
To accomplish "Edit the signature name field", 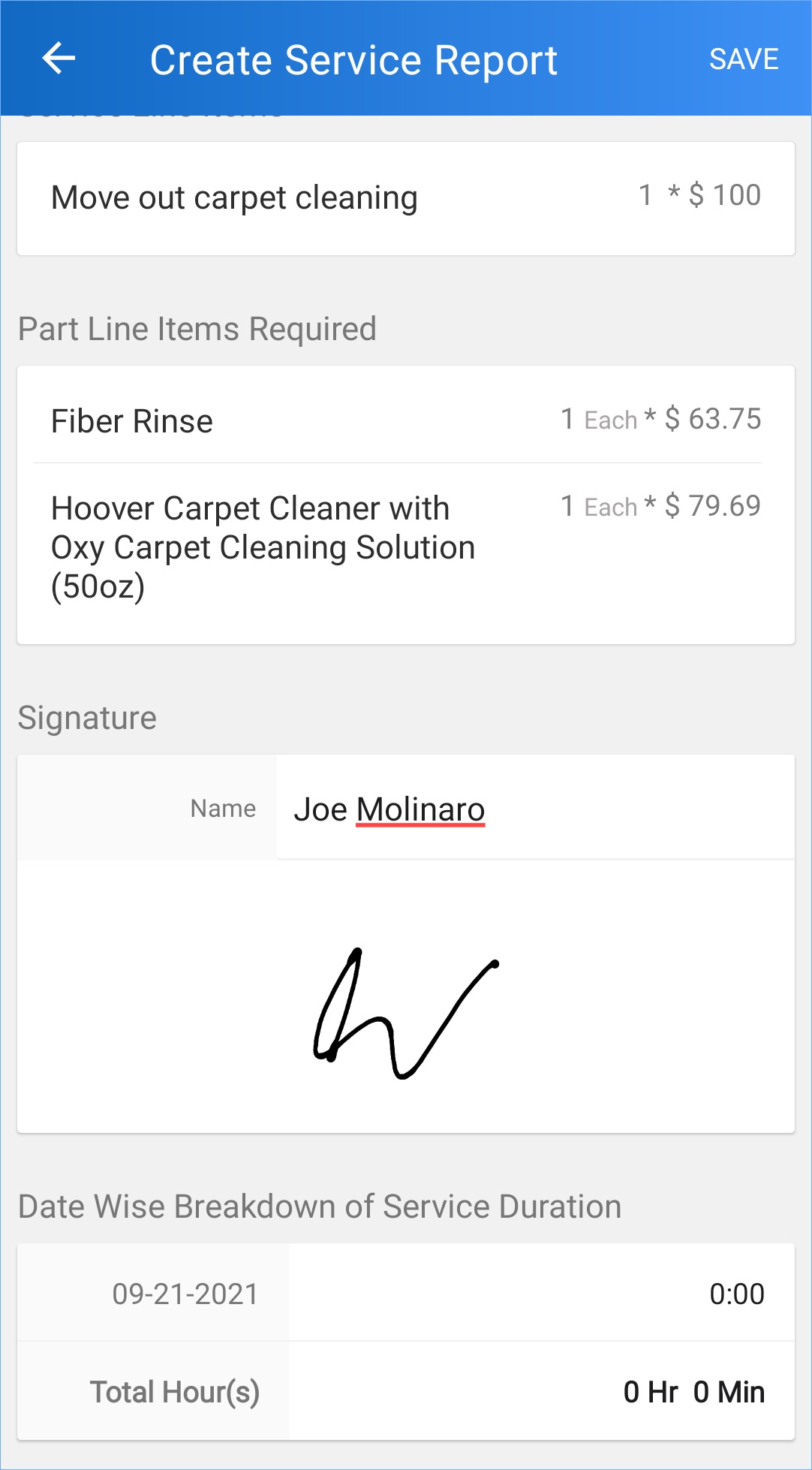I will [533, 809].
